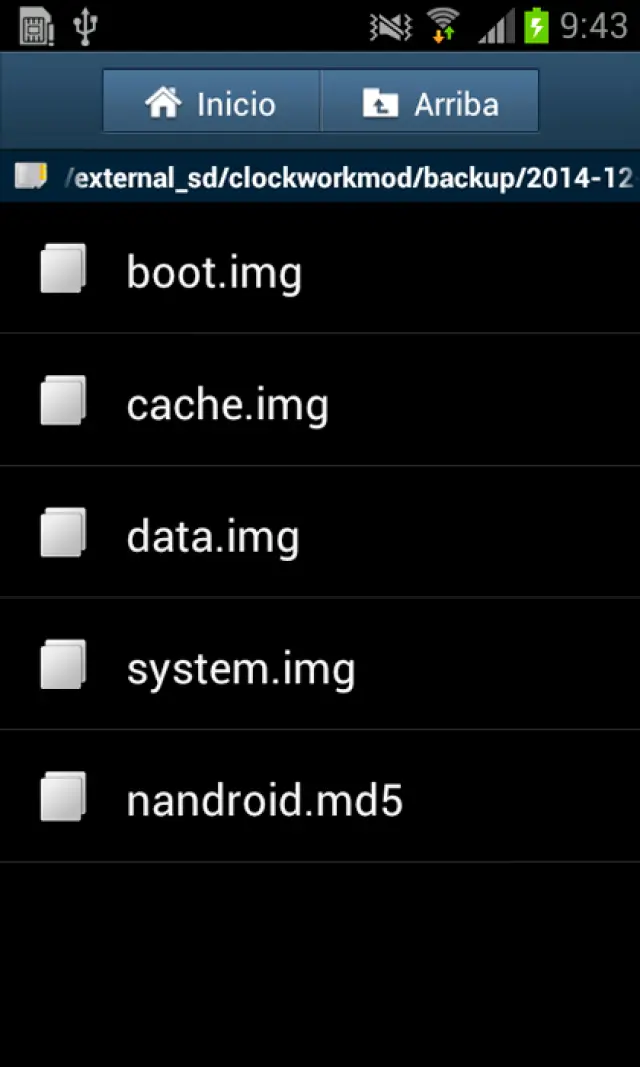Select the cache.img file

tap(227, 404)
